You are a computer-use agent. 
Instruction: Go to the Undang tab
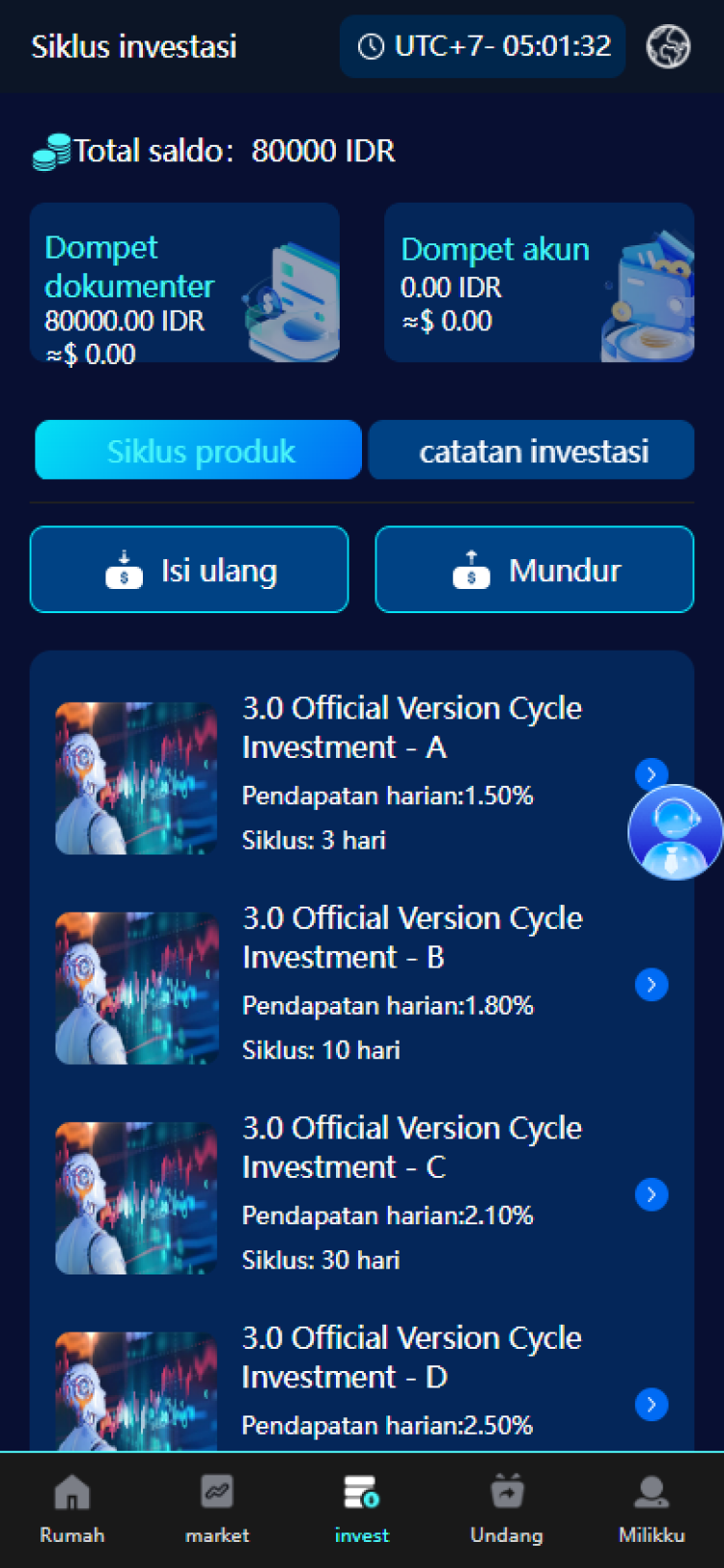click(x=507, y=1510)
